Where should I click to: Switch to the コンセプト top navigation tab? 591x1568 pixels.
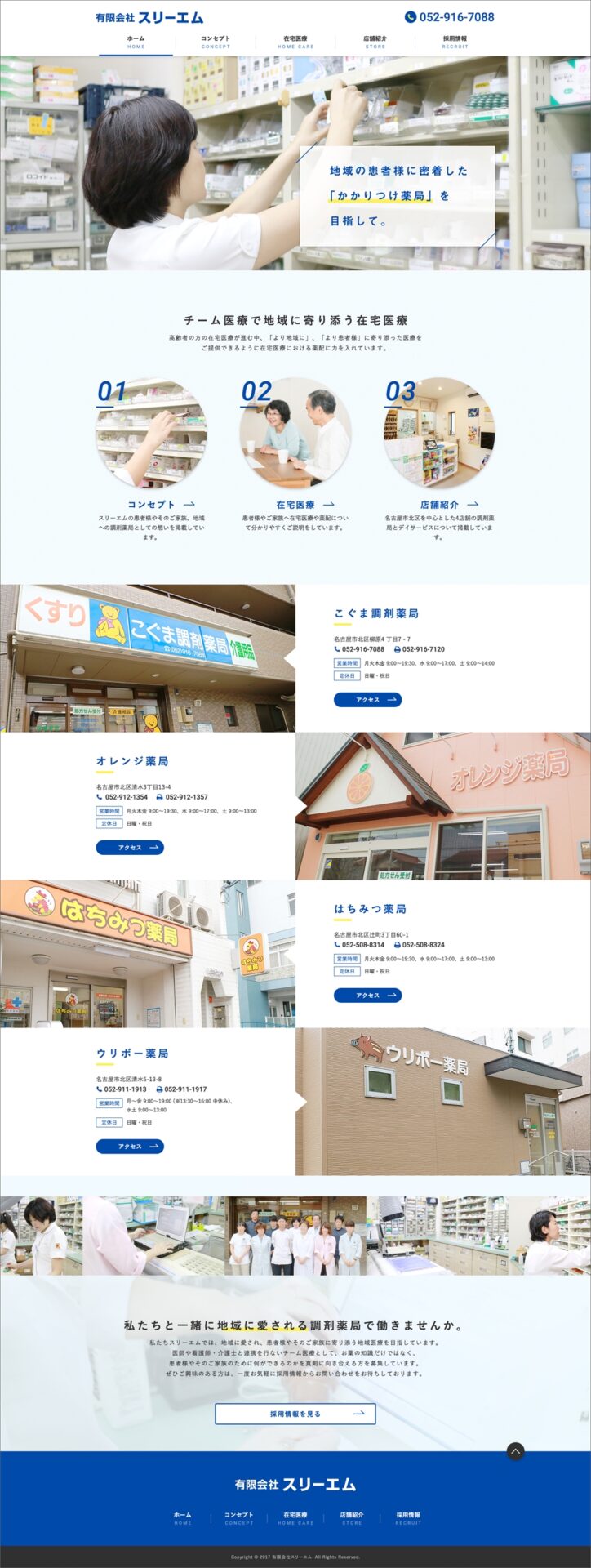216,42
